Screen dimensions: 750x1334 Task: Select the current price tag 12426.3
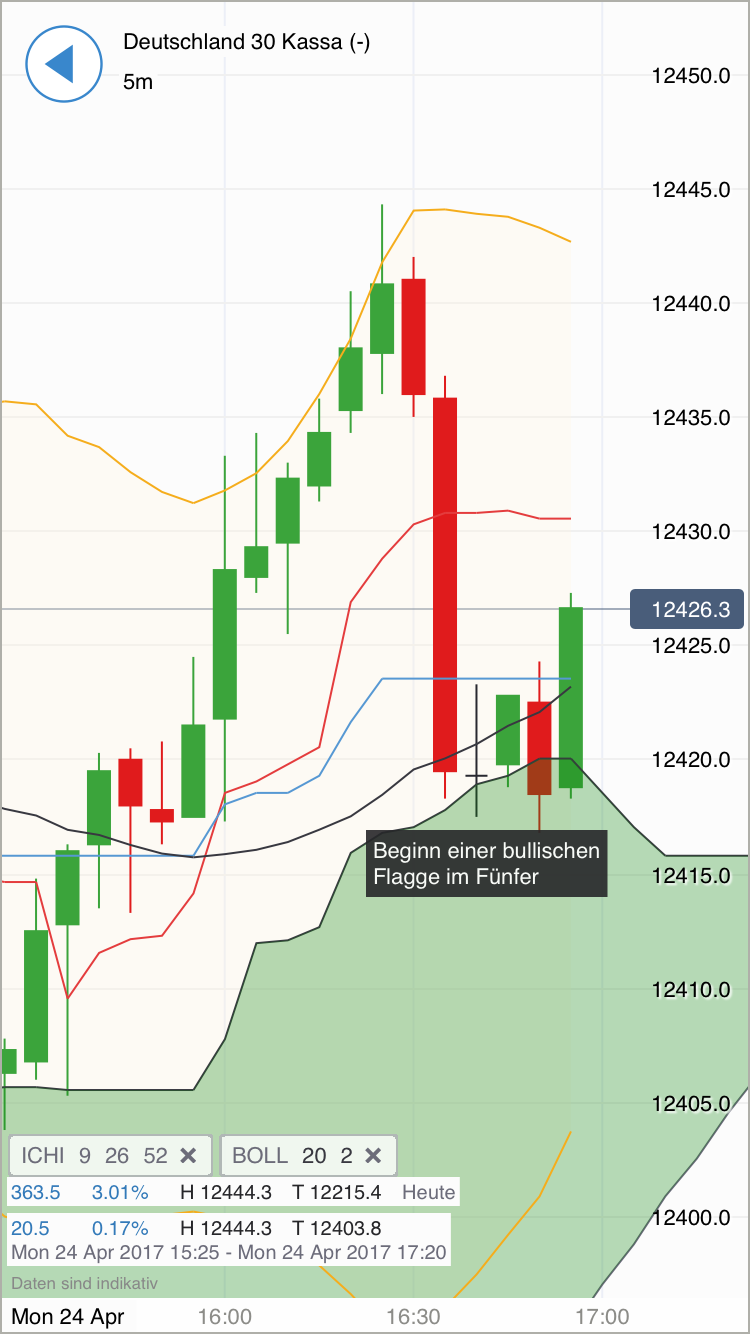687,608
